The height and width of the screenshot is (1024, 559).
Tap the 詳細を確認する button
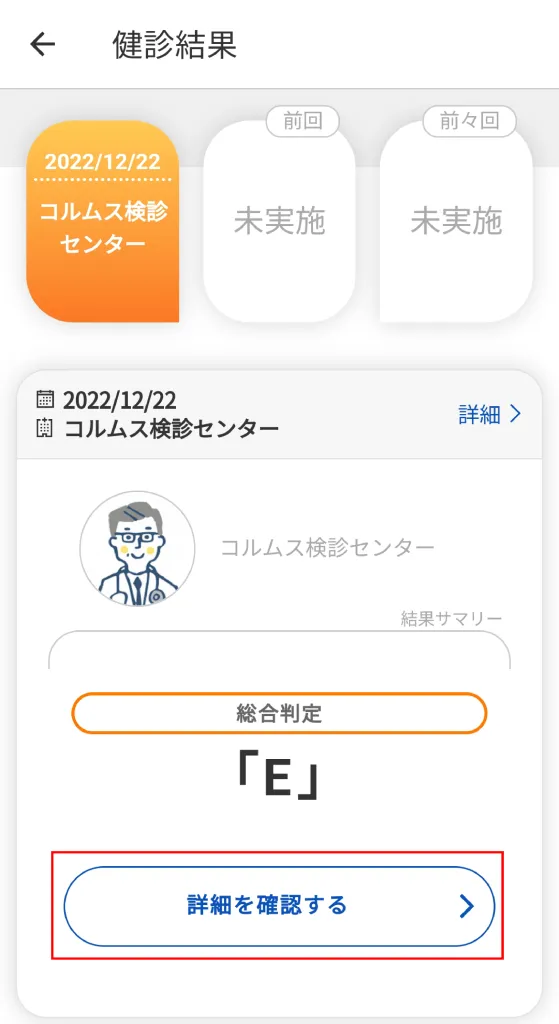279,906
